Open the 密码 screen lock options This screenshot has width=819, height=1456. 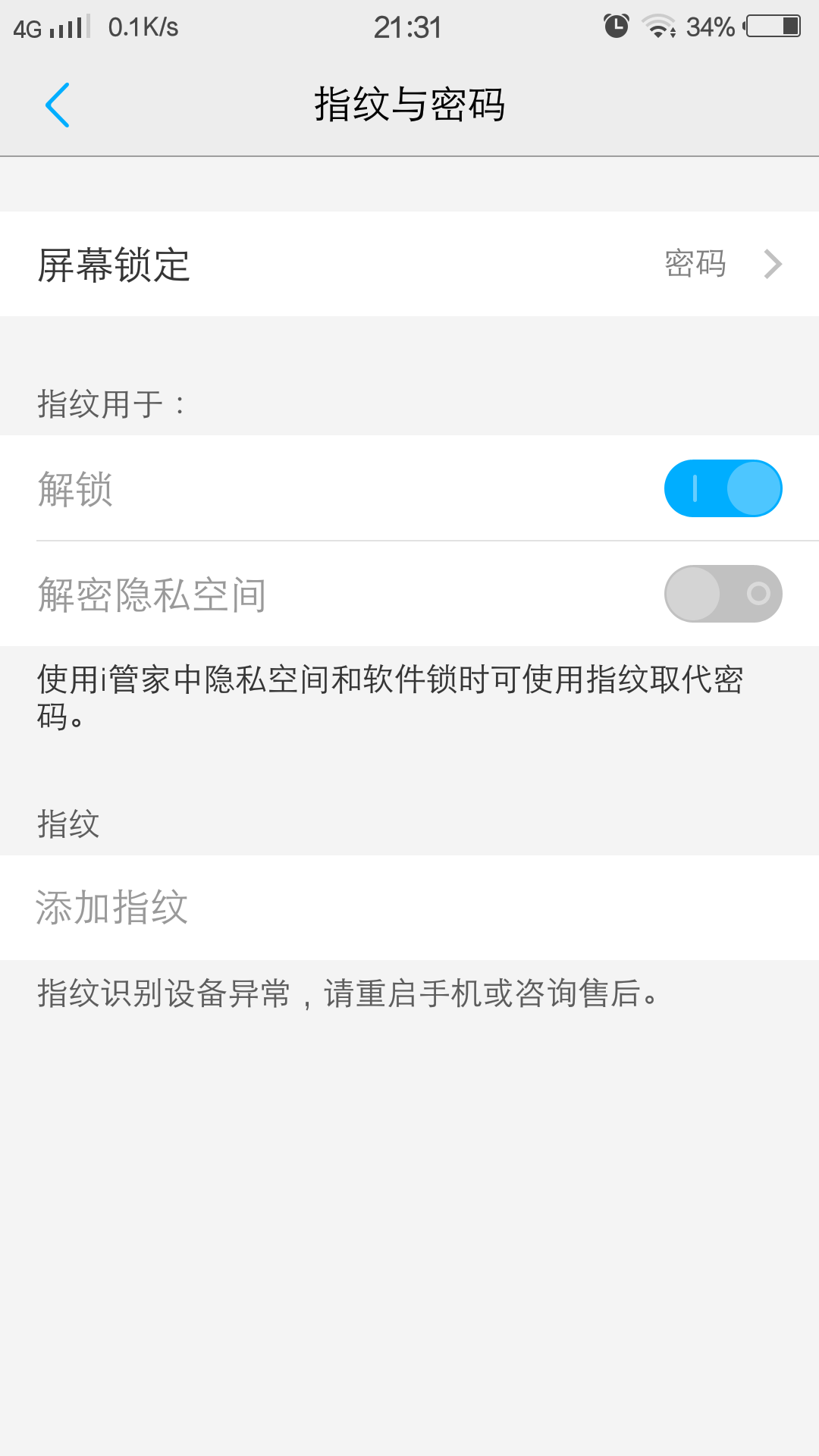694,264
